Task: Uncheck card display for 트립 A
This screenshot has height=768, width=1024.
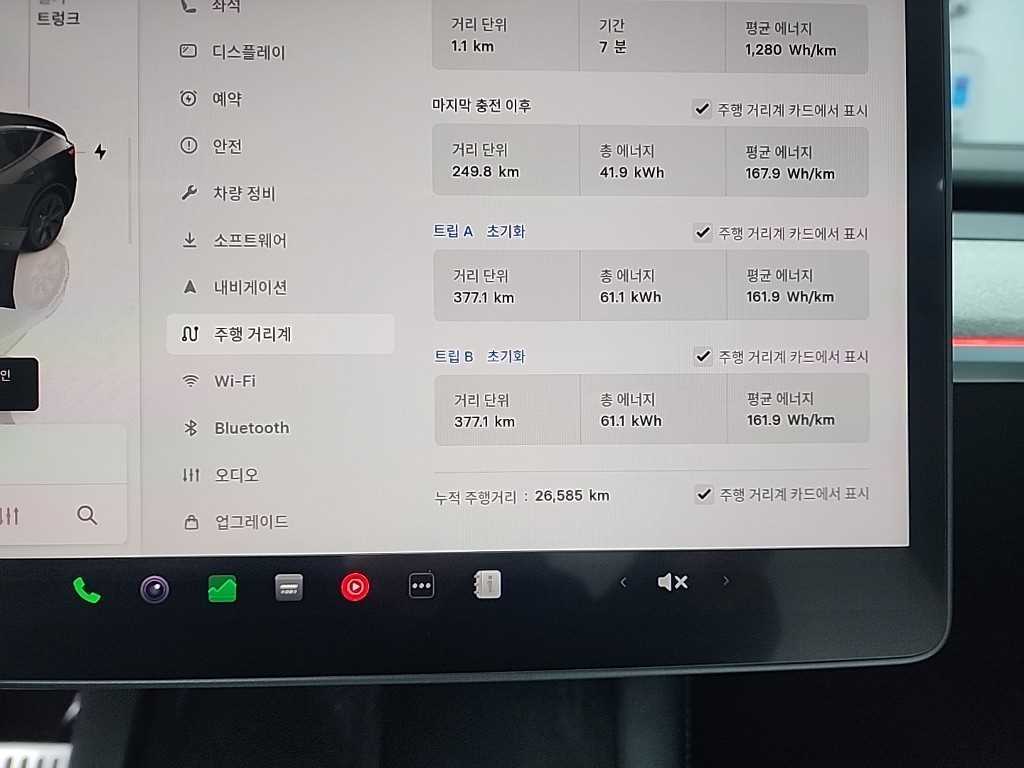Action: click(703, 233)
